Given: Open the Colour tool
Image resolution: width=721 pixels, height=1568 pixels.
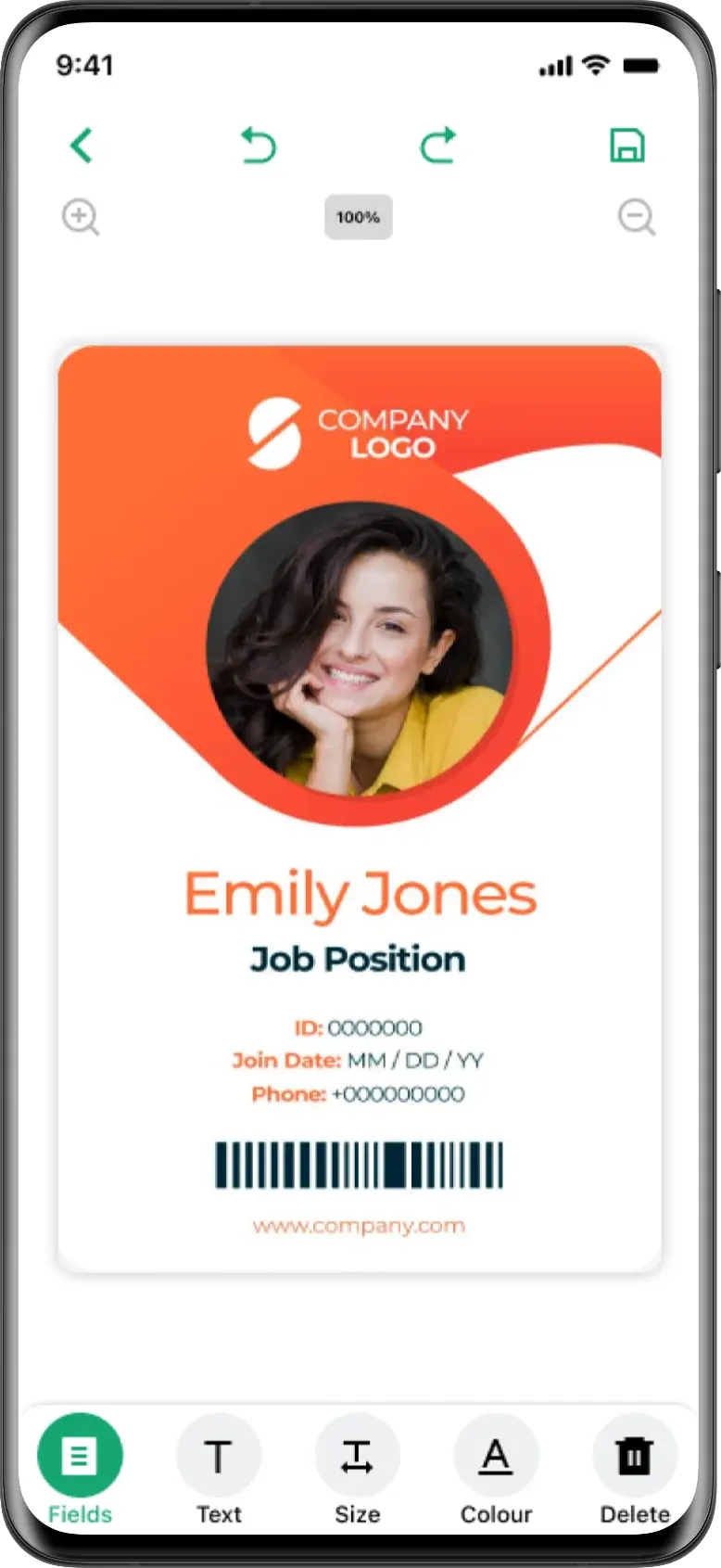Looking at the screenshot, I should 496,1456.
